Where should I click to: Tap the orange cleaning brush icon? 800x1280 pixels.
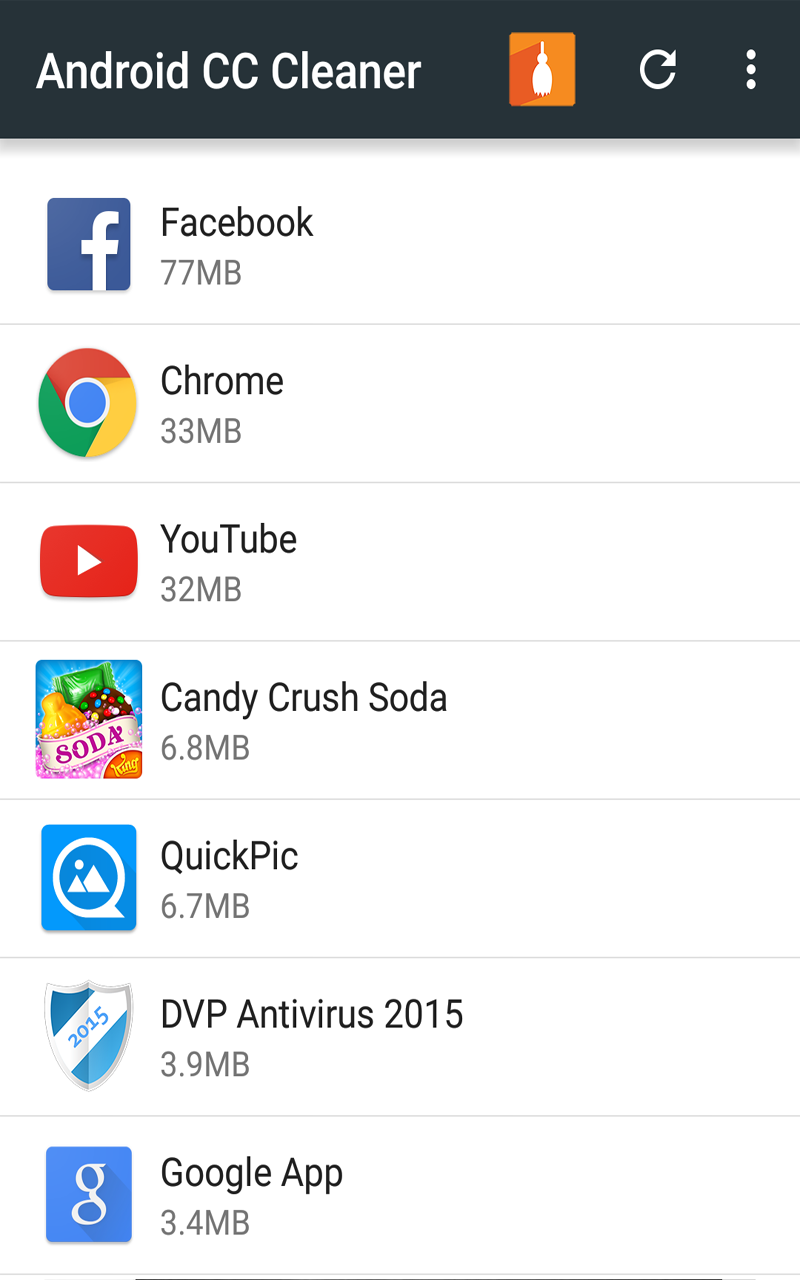(x=542, y=70)
